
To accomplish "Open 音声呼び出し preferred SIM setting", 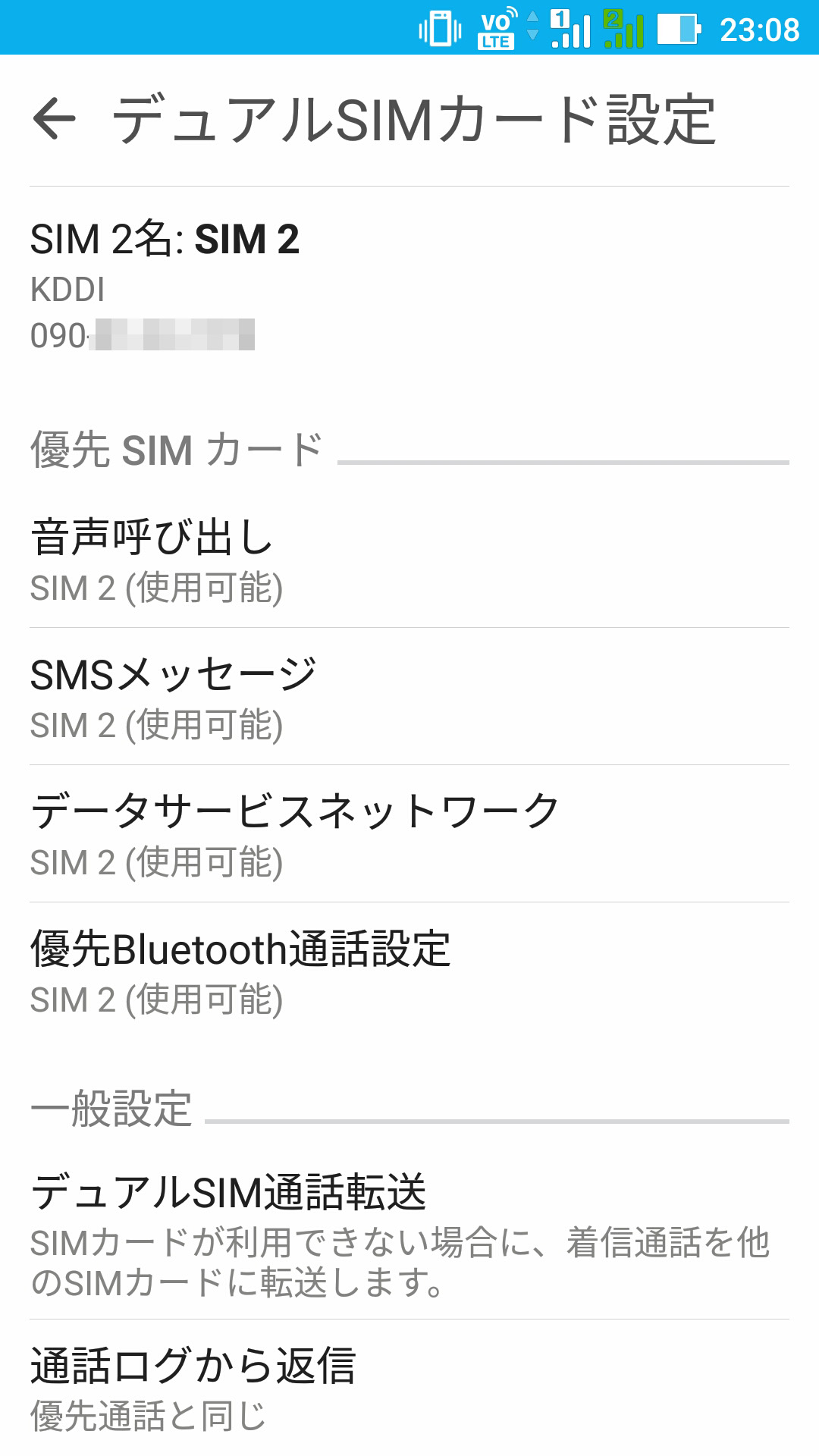I will 409,560.
